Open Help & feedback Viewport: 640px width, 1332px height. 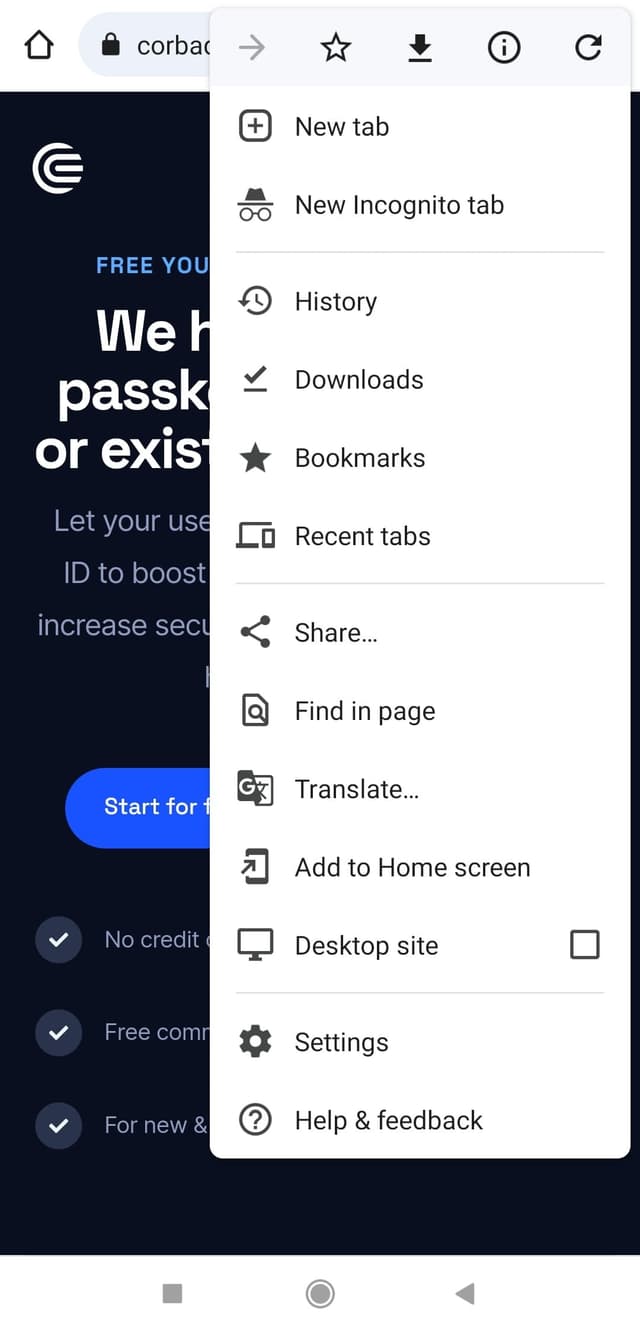(388, 1120)
